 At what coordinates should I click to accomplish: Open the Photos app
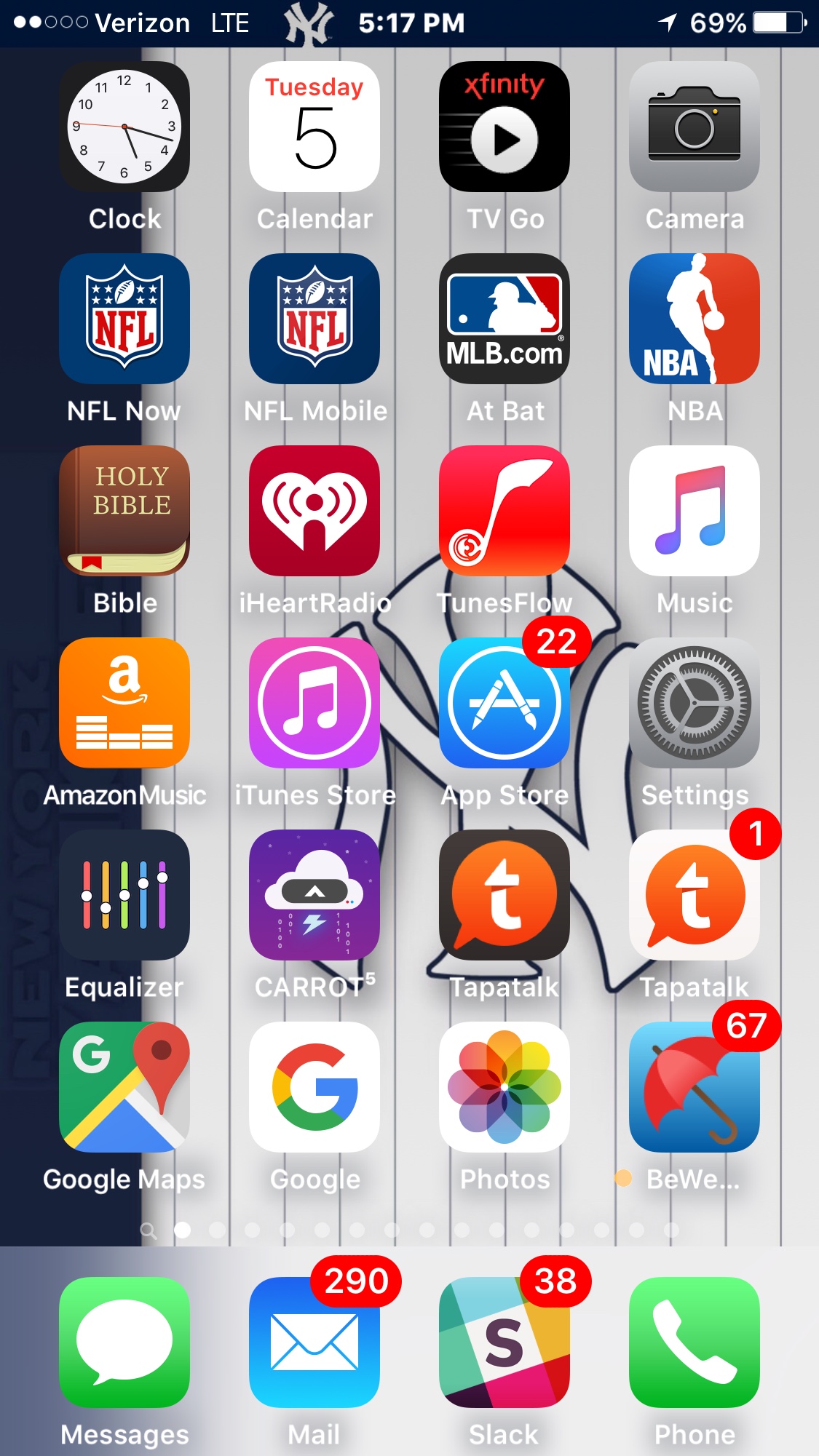tap(505, 1087)
